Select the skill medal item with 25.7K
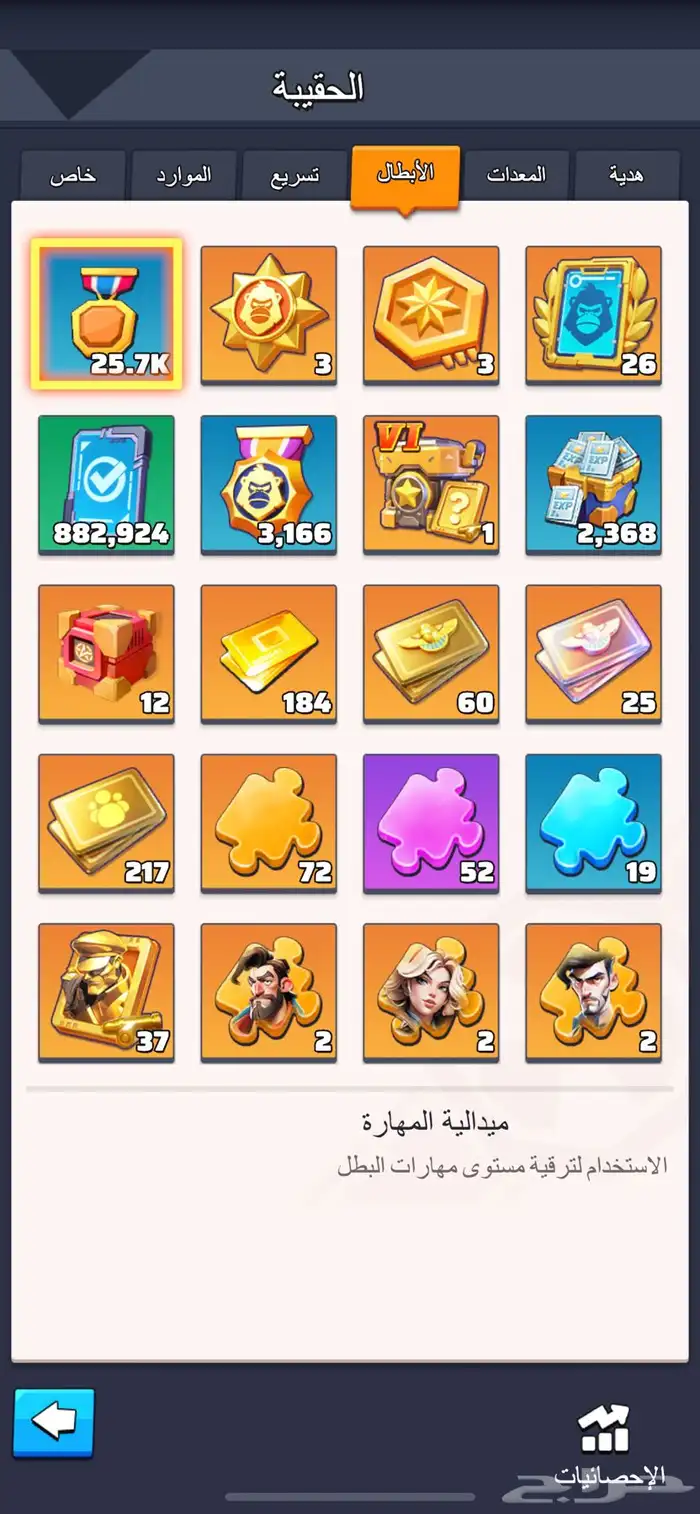The height and width of the screenshot is (1514, 700). [106, 314]
